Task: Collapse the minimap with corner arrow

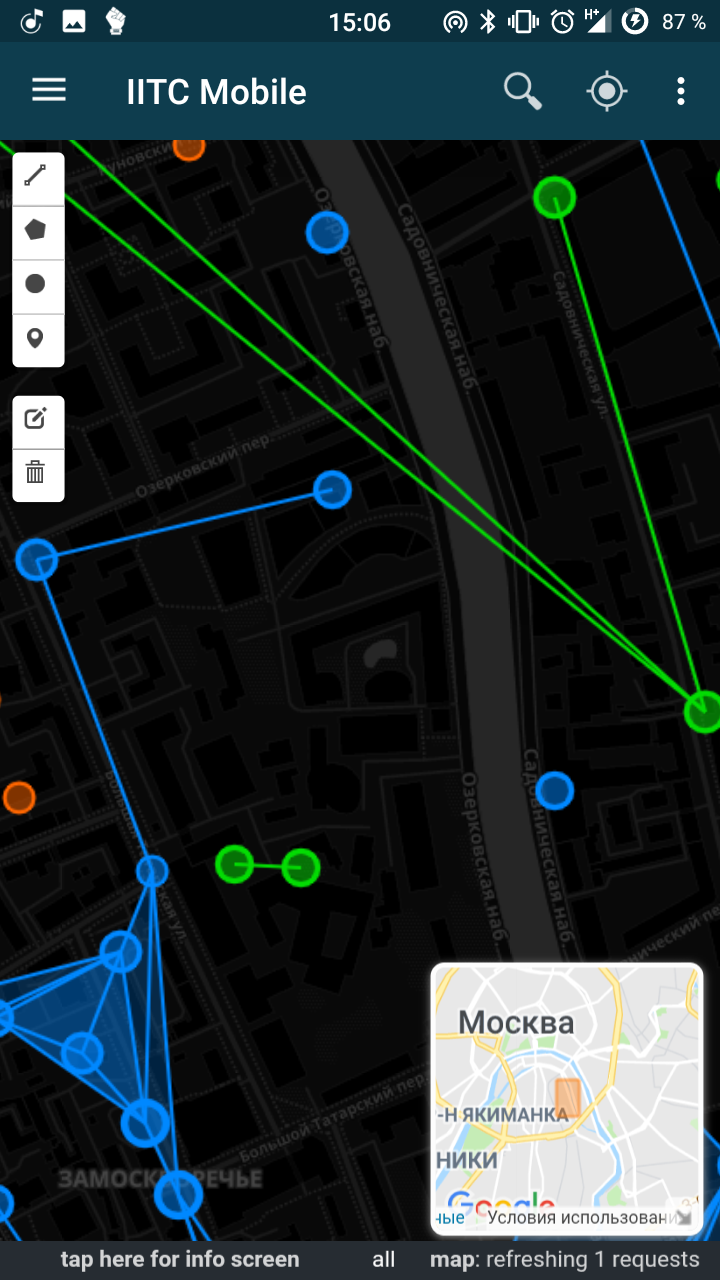Action: (x=686, y=1217)
